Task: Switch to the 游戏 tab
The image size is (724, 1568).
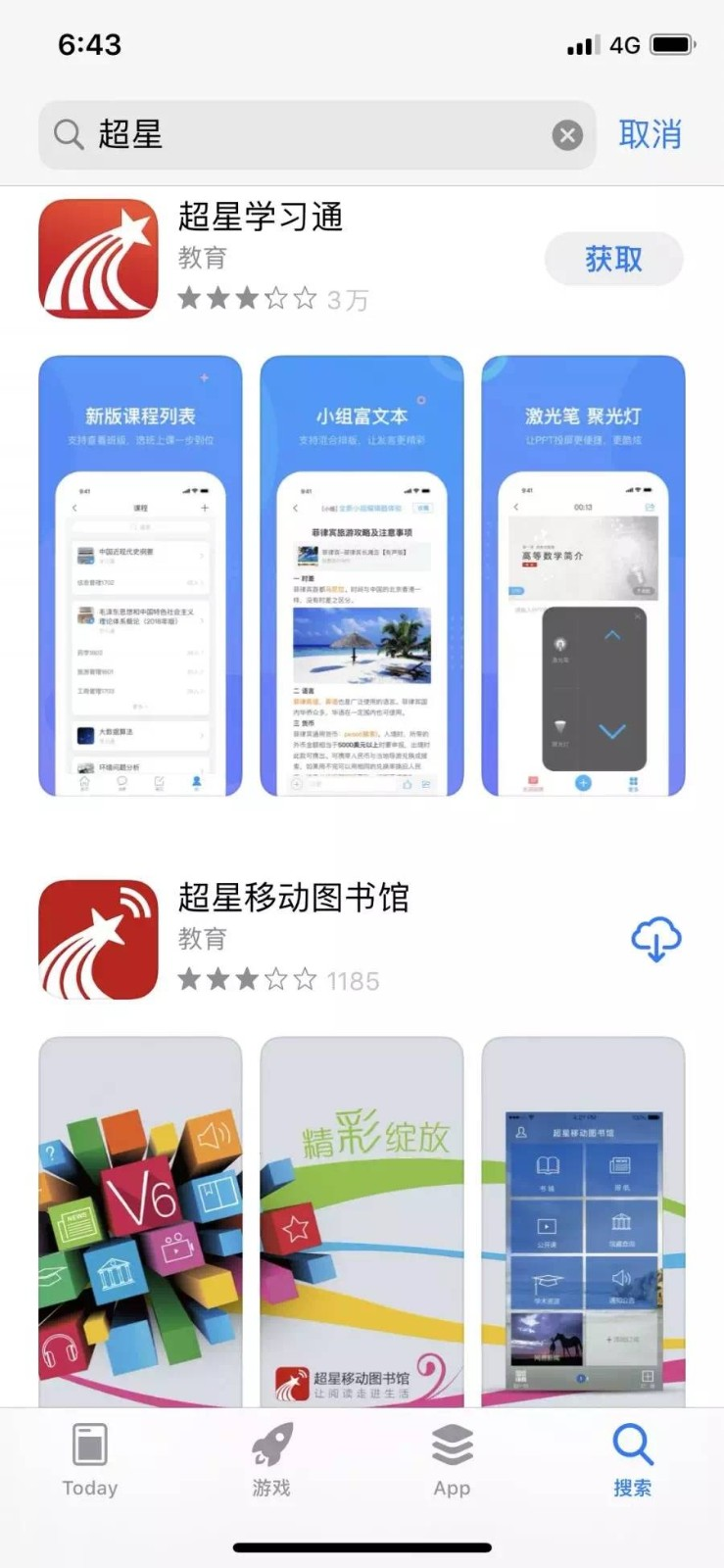Action: (x=271, y=1460)
